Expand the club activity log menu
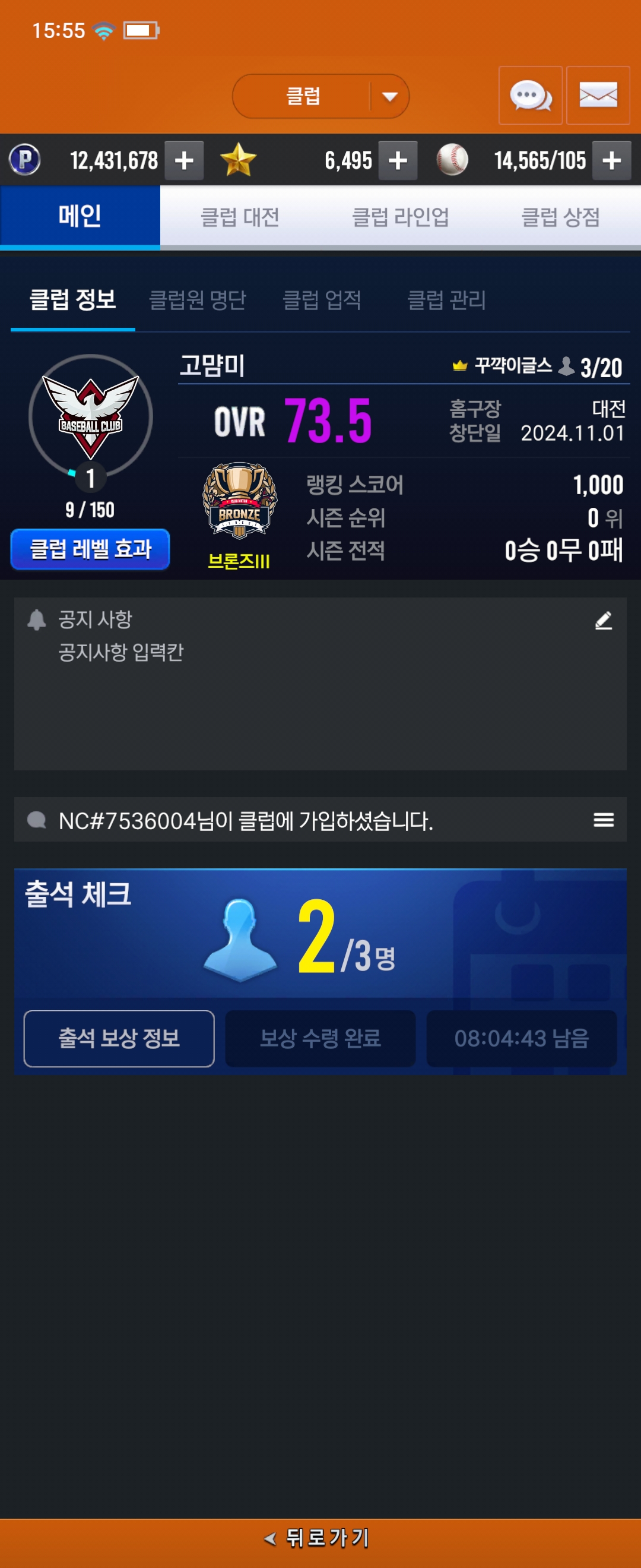This screenshot has width=641, height=1568. [x=602, y=820]
